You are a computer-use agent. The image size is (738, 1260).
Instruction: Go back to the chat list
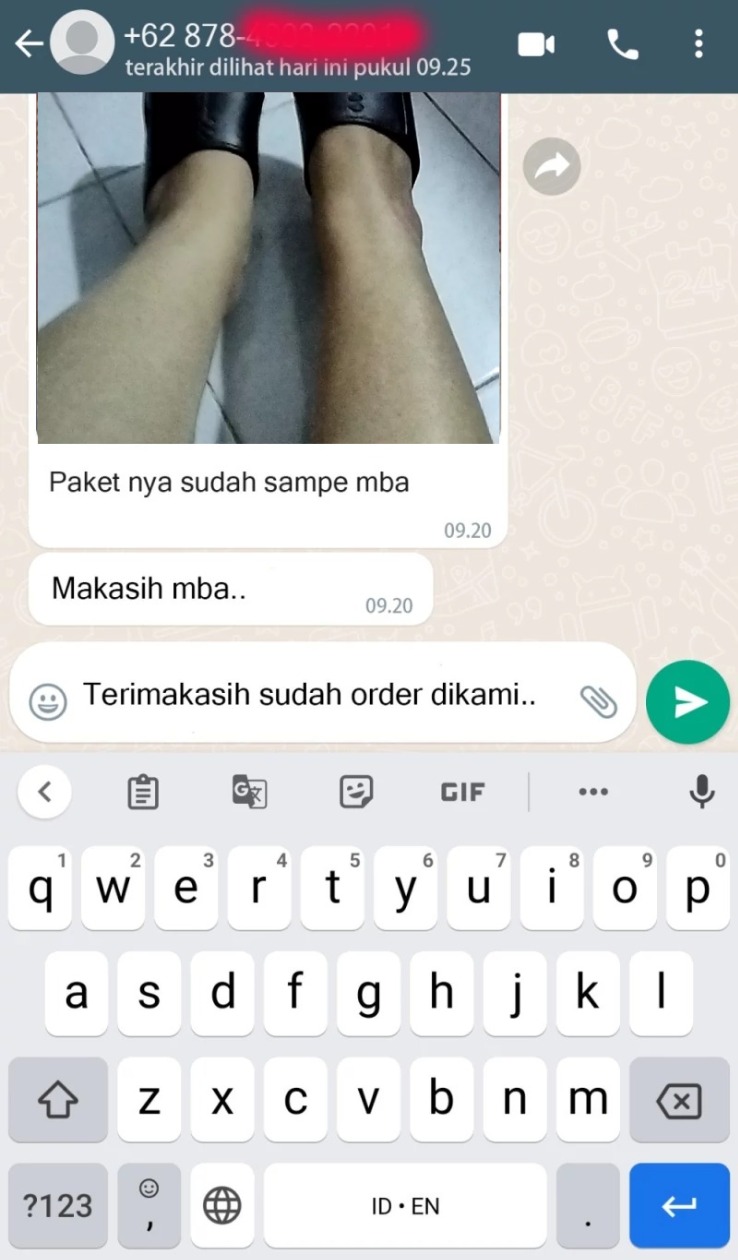(28, 44)
